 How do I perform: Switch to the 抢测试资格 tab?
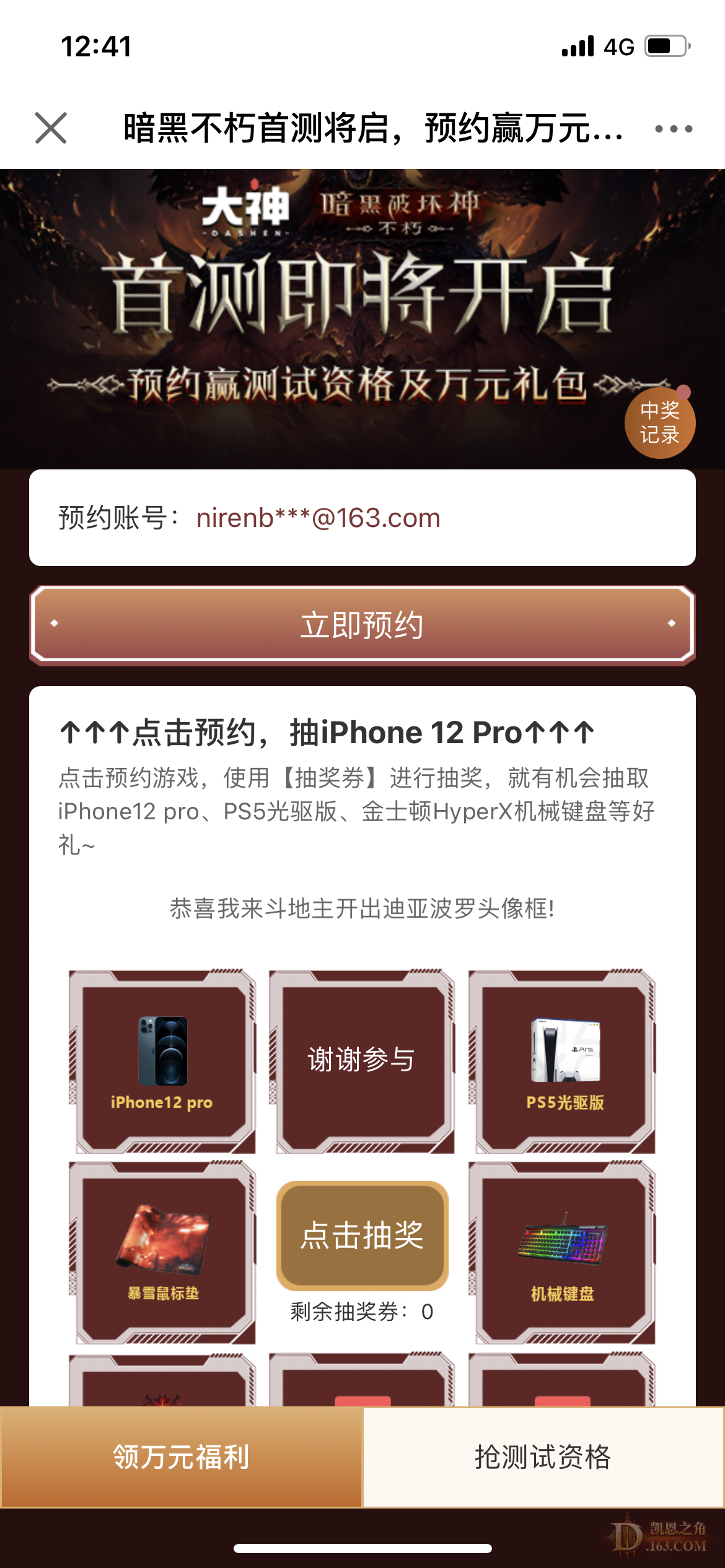pyautogui.click(x=543, y=1457)
